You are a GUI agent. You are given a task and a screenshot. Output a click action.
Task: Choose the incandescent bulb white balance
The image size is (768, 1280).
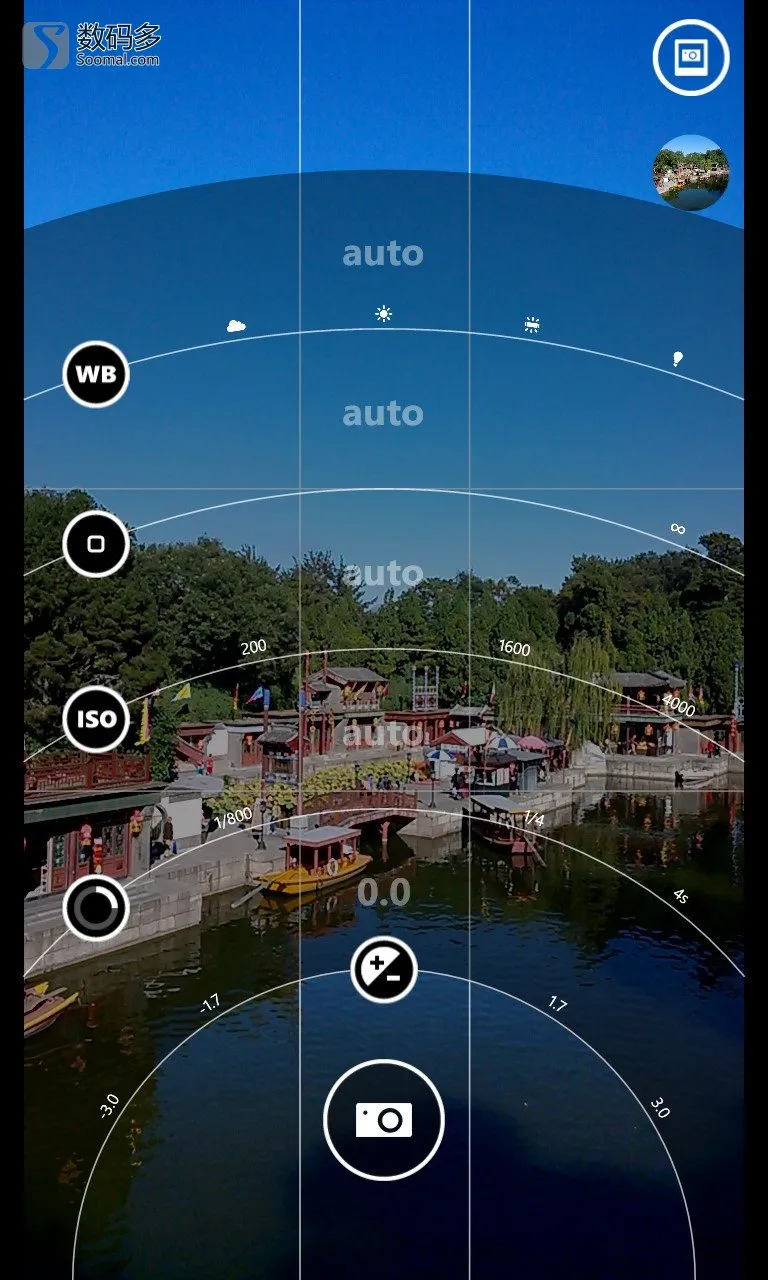coord(677,359)
